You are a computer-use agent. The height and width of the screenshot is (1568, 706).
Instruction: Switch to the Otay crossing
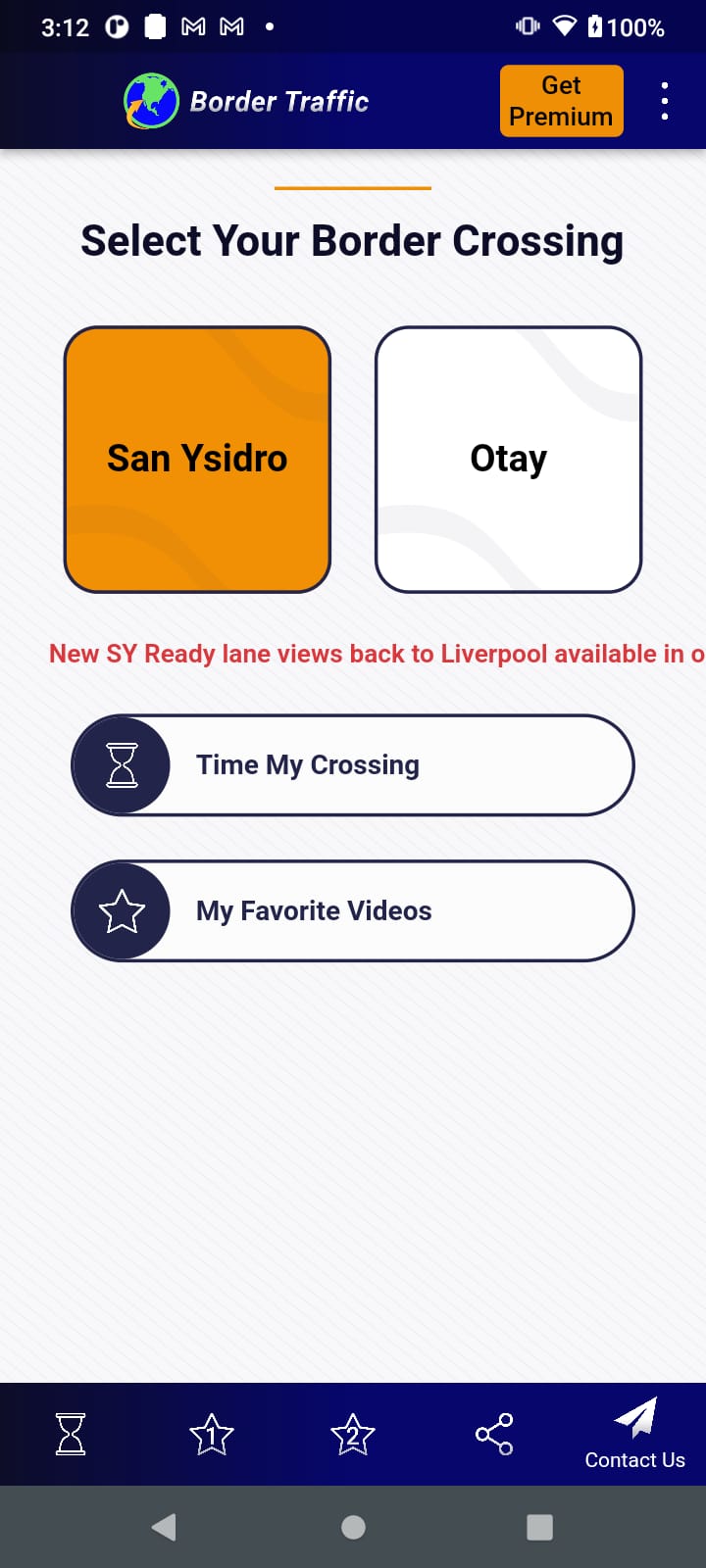tap(508, 458)
